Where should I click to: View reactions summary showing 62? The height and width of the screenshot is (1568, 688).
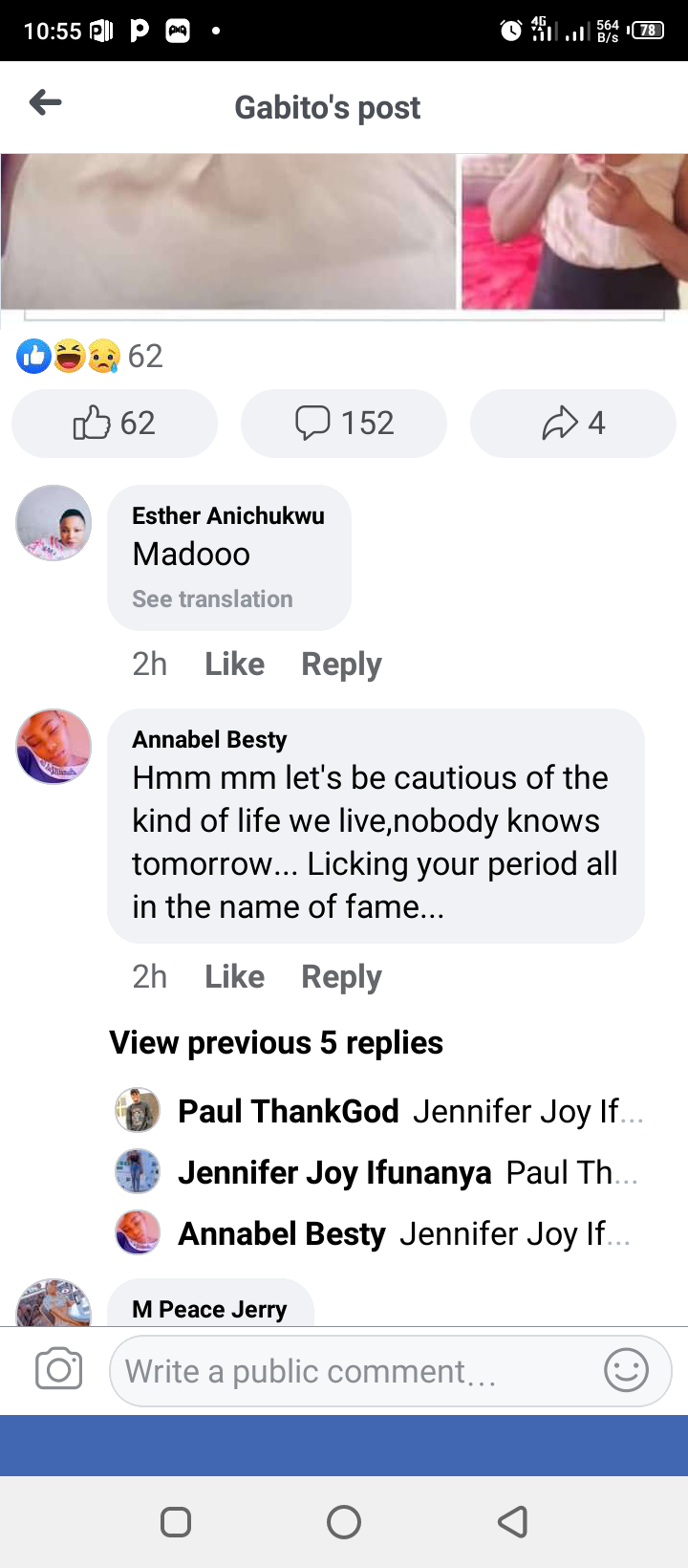click(x=90, y=357)
